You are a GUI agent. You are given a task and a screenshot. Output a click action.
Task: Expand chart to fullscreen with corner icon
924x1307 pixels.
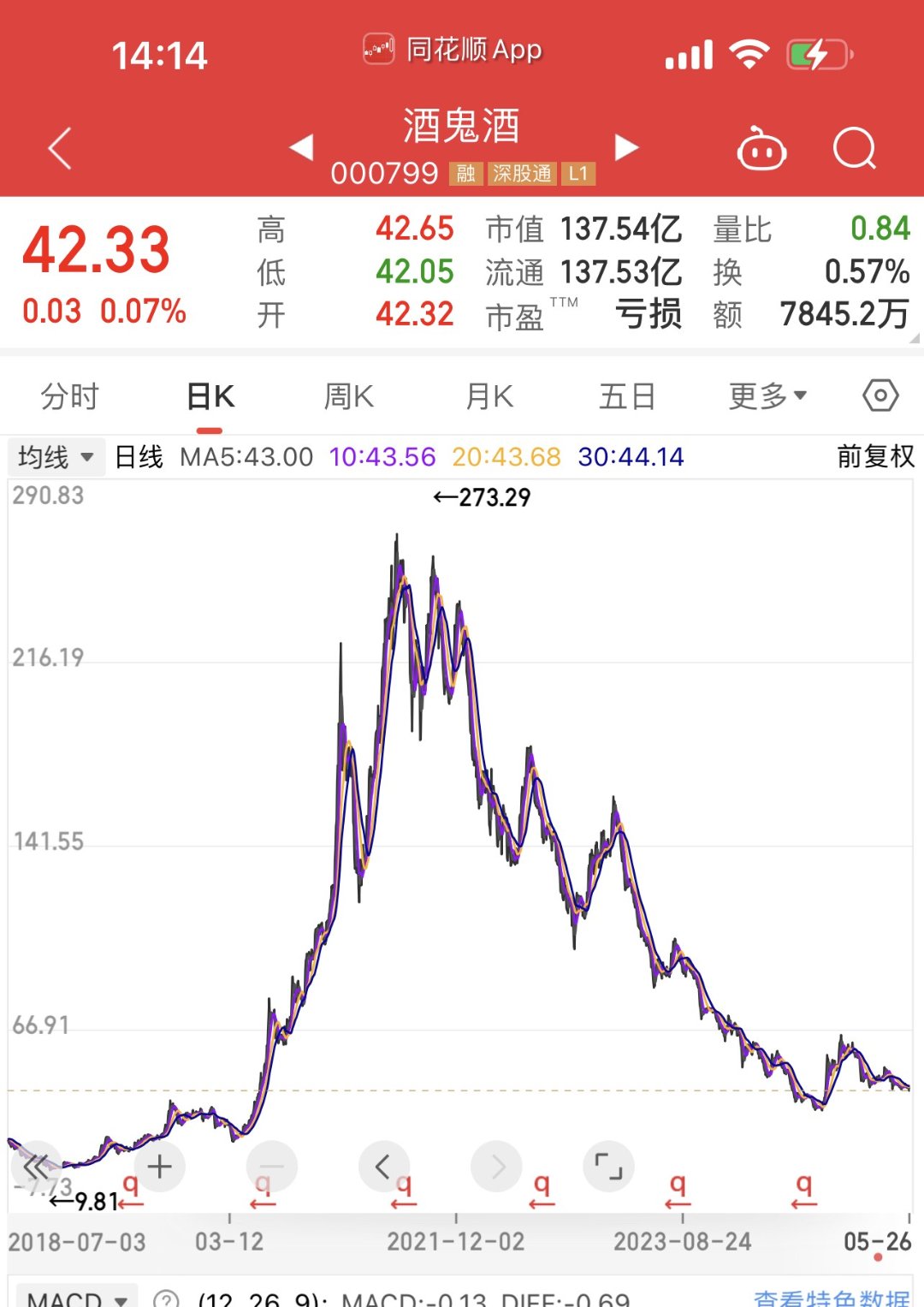pos(609,1166)
